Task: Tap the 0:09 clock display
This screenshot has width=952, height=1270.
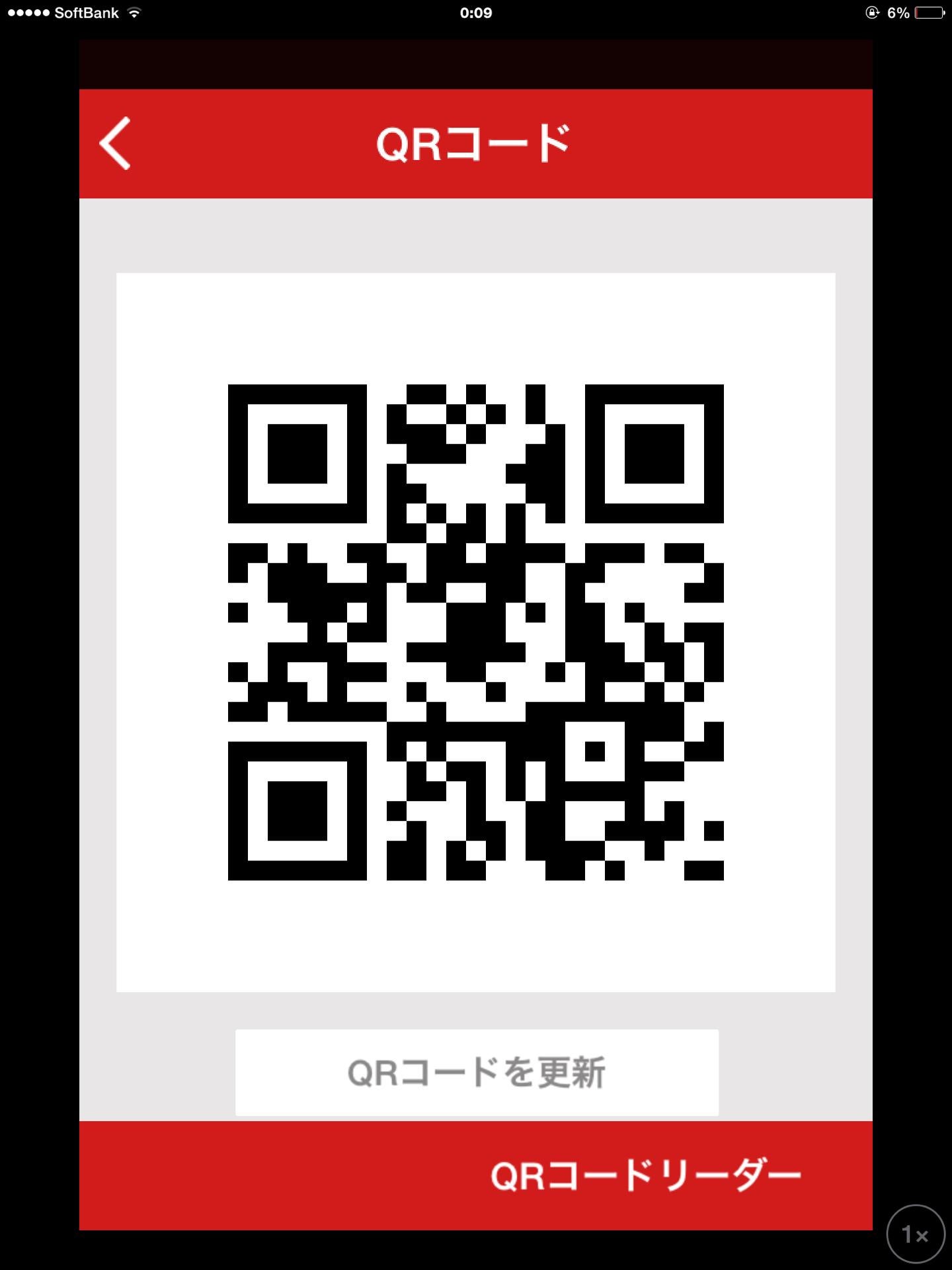Action: [x=475, y=11]
